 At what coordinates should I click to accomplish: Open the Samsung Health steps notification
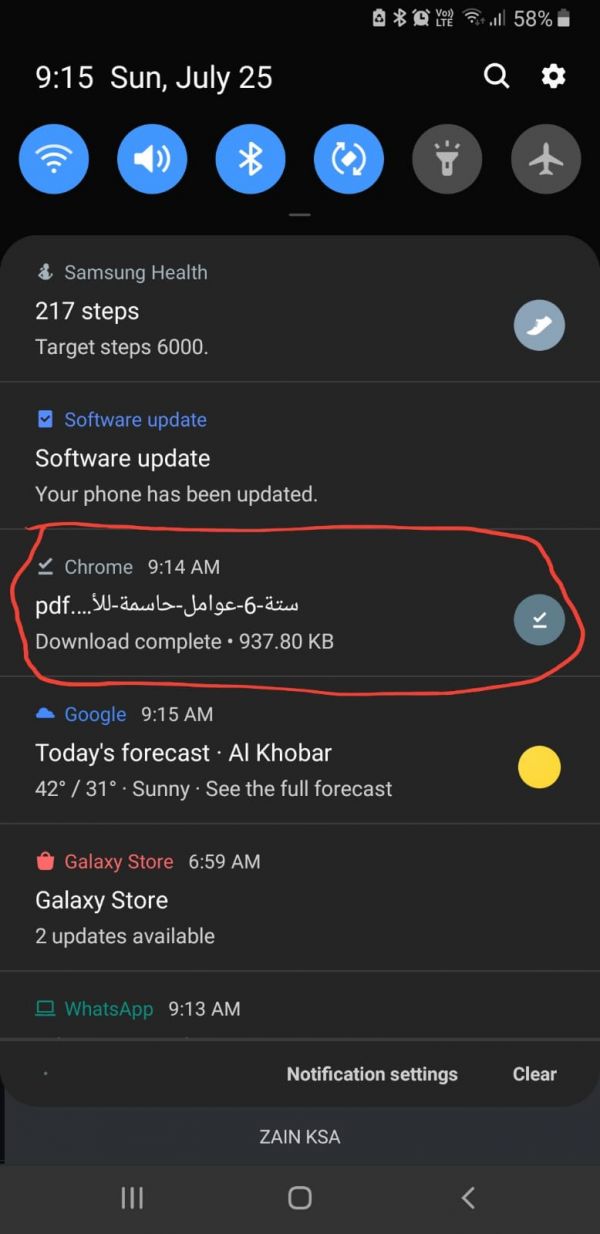pyautogui.click(x=300, y=309)
